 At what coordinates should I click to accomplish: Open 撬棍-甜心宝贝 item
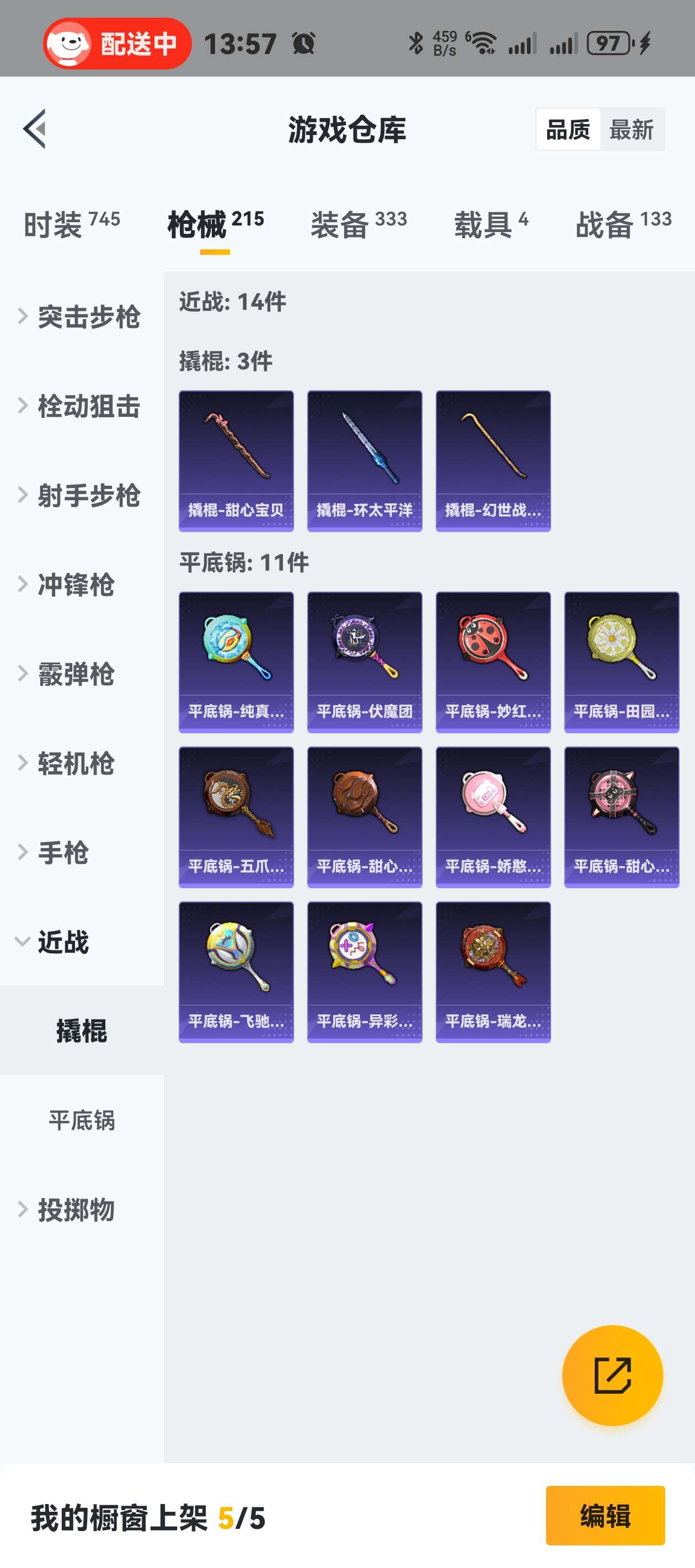click(x=236, y=461)
